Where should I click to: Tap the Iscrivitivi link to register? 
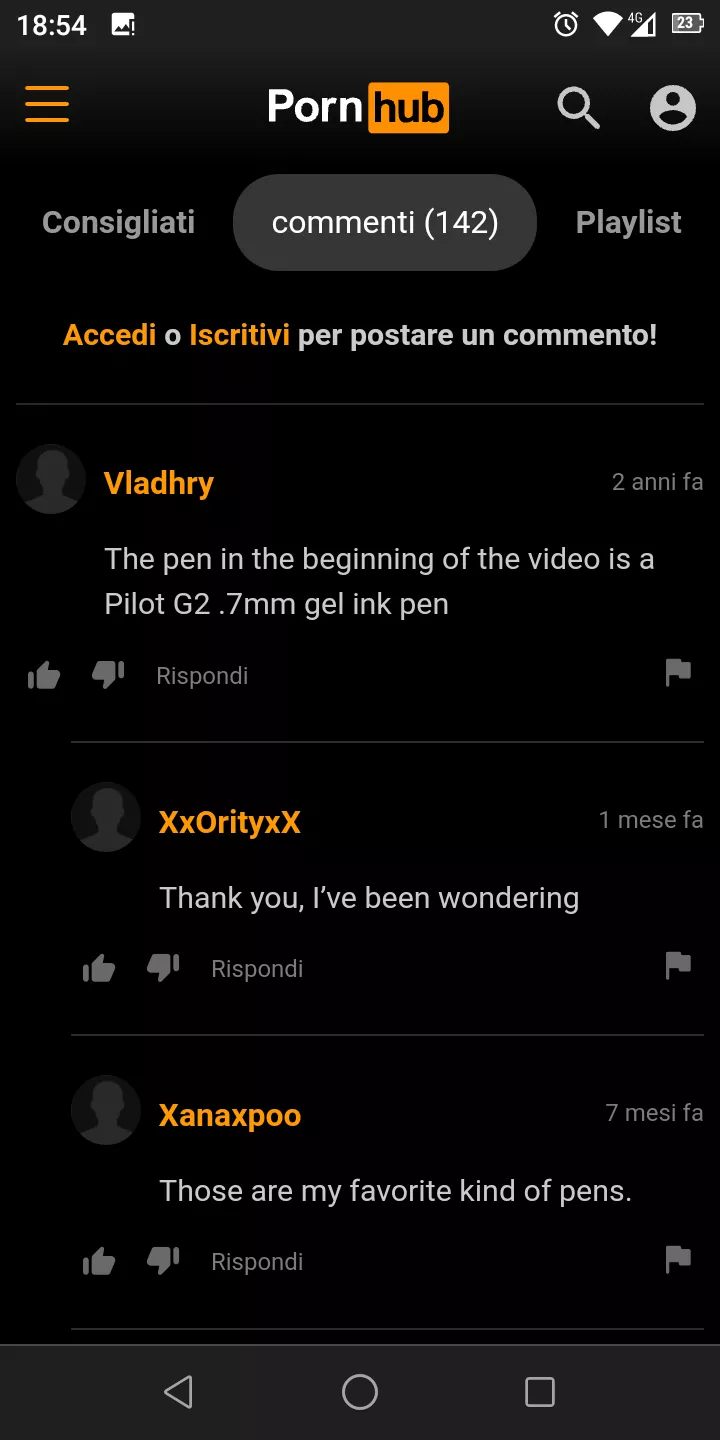pyautogui.click(x=239, y=335)
